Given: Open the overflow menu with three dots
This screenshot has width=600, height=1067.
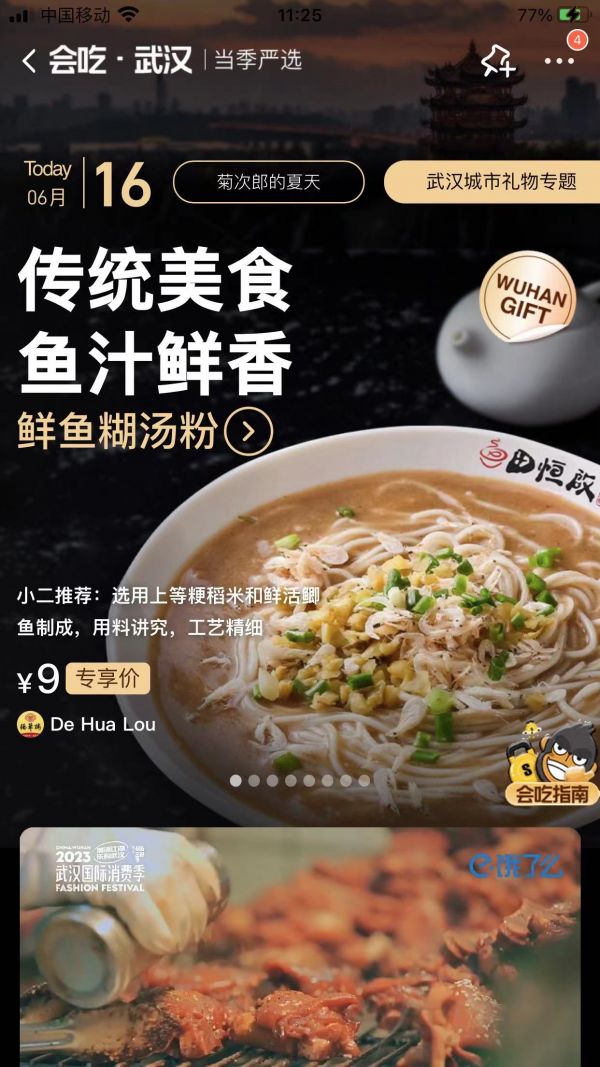Looking at the screenshot, I should pyautogui.click(x=559, y=61).
